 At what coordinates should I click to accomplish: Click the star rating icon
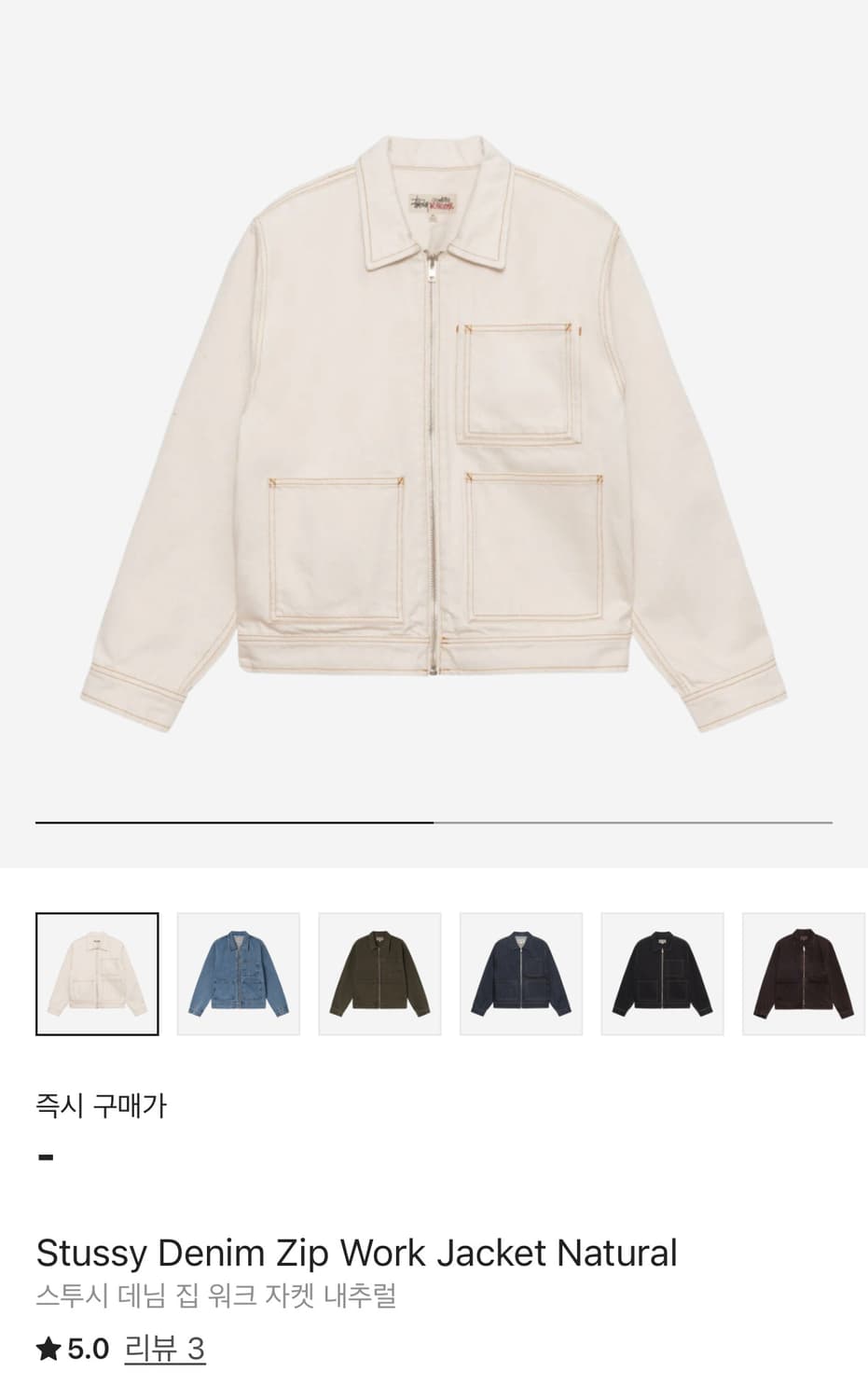(46, 1348)
